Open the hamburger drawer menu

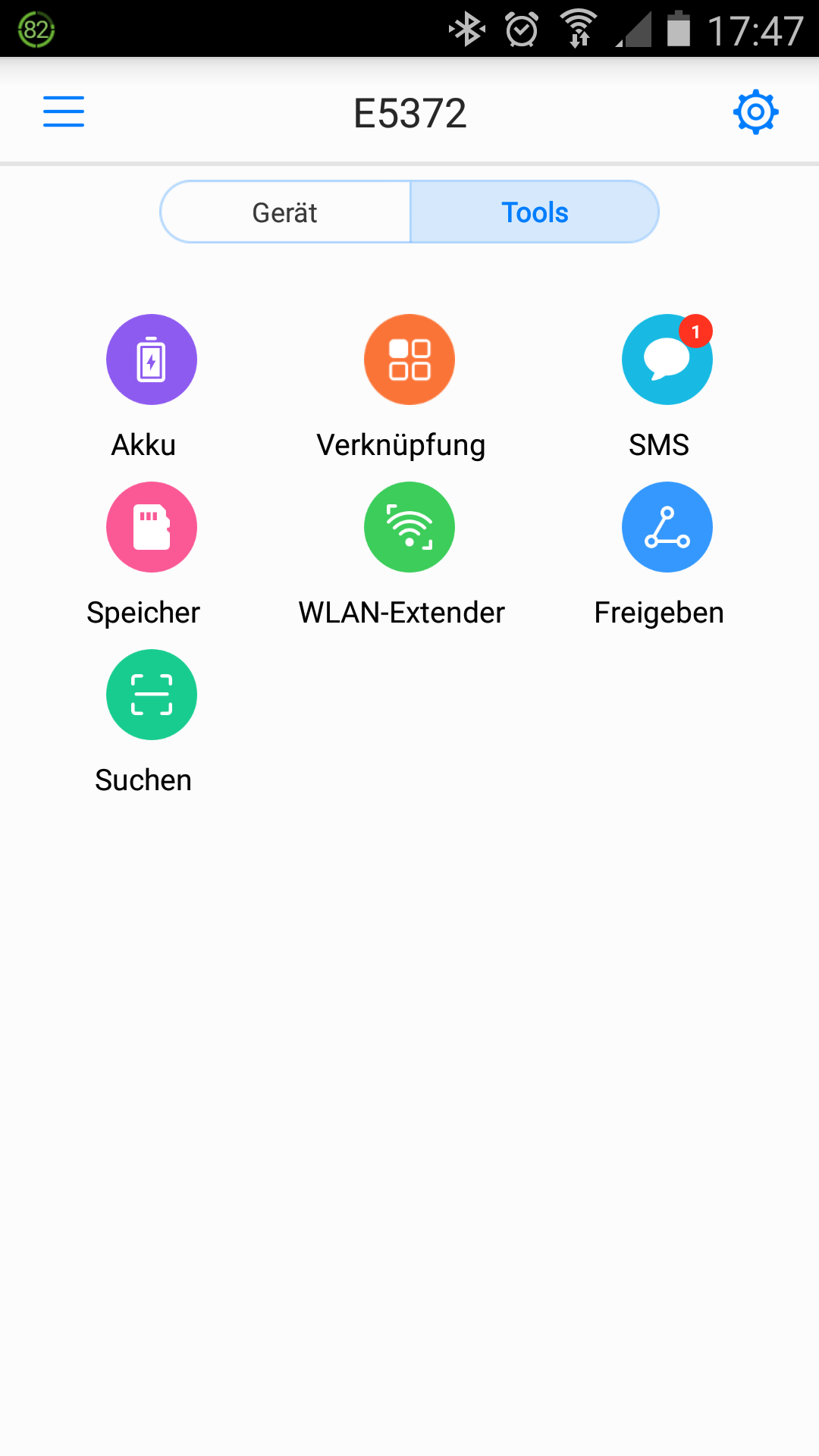tap(64, 111)
